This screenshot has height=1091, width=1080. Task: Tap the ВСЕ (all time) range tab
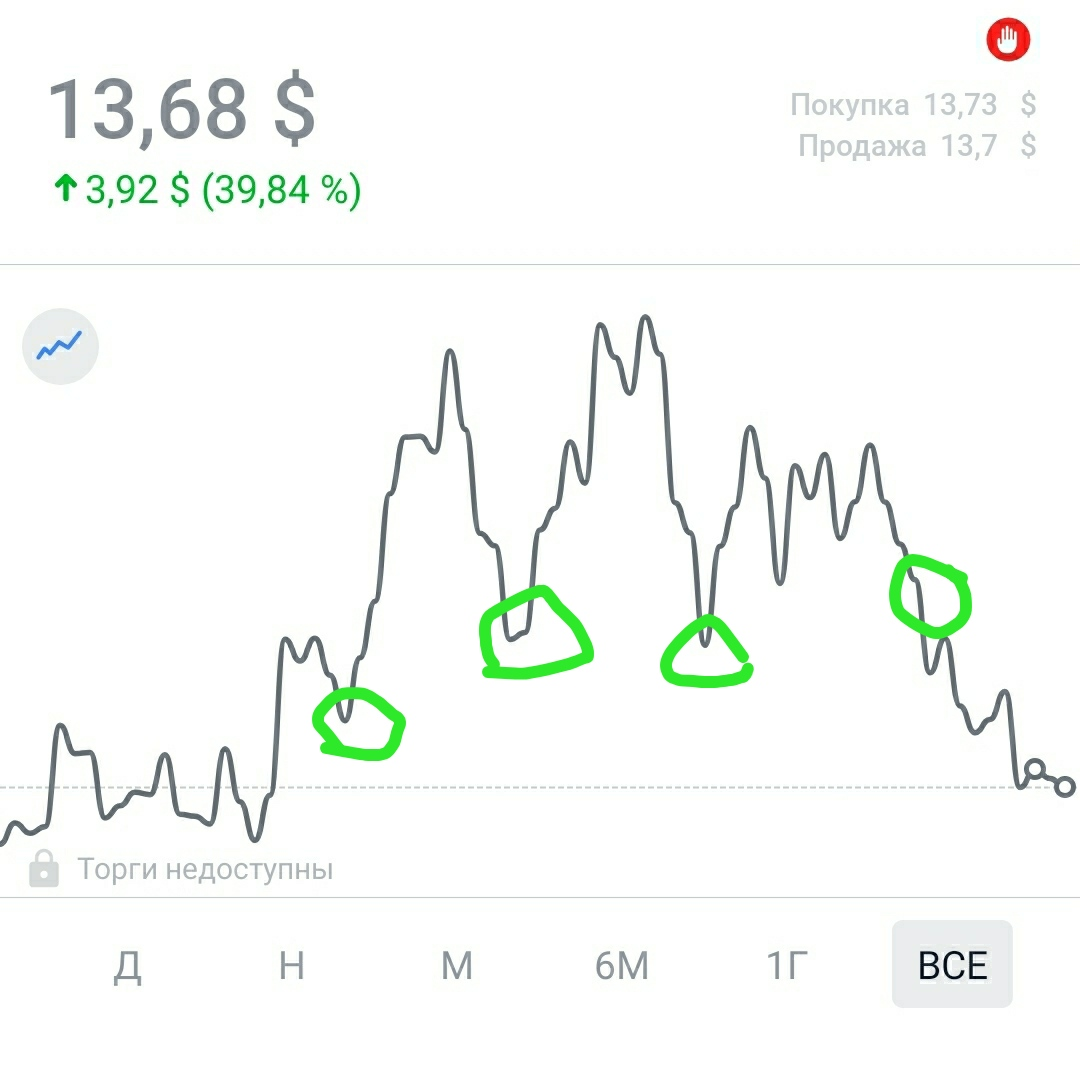tap(952, 965)
